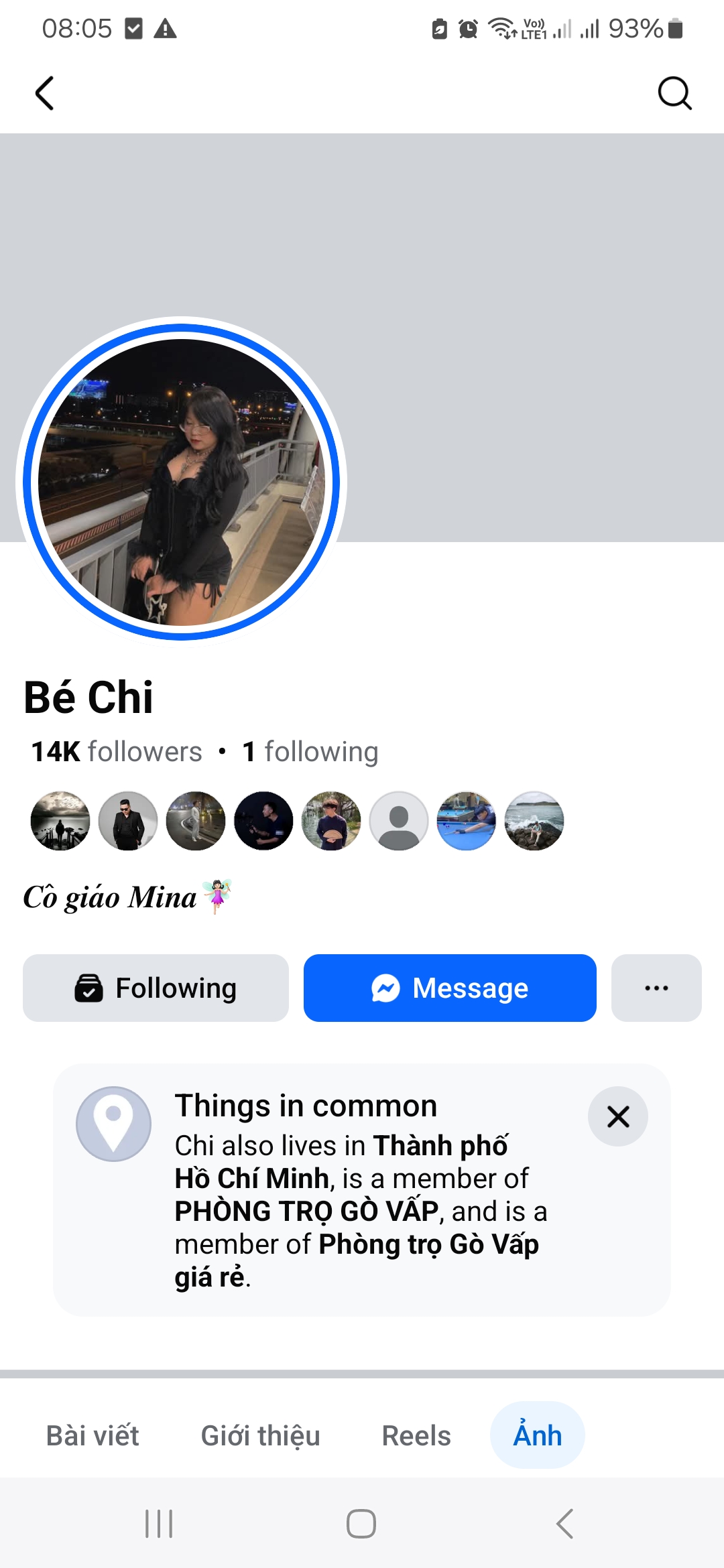Tap the Following feed icon inside Following button
This screenshot has width=724, height=1568.
(x=88, y=987)
